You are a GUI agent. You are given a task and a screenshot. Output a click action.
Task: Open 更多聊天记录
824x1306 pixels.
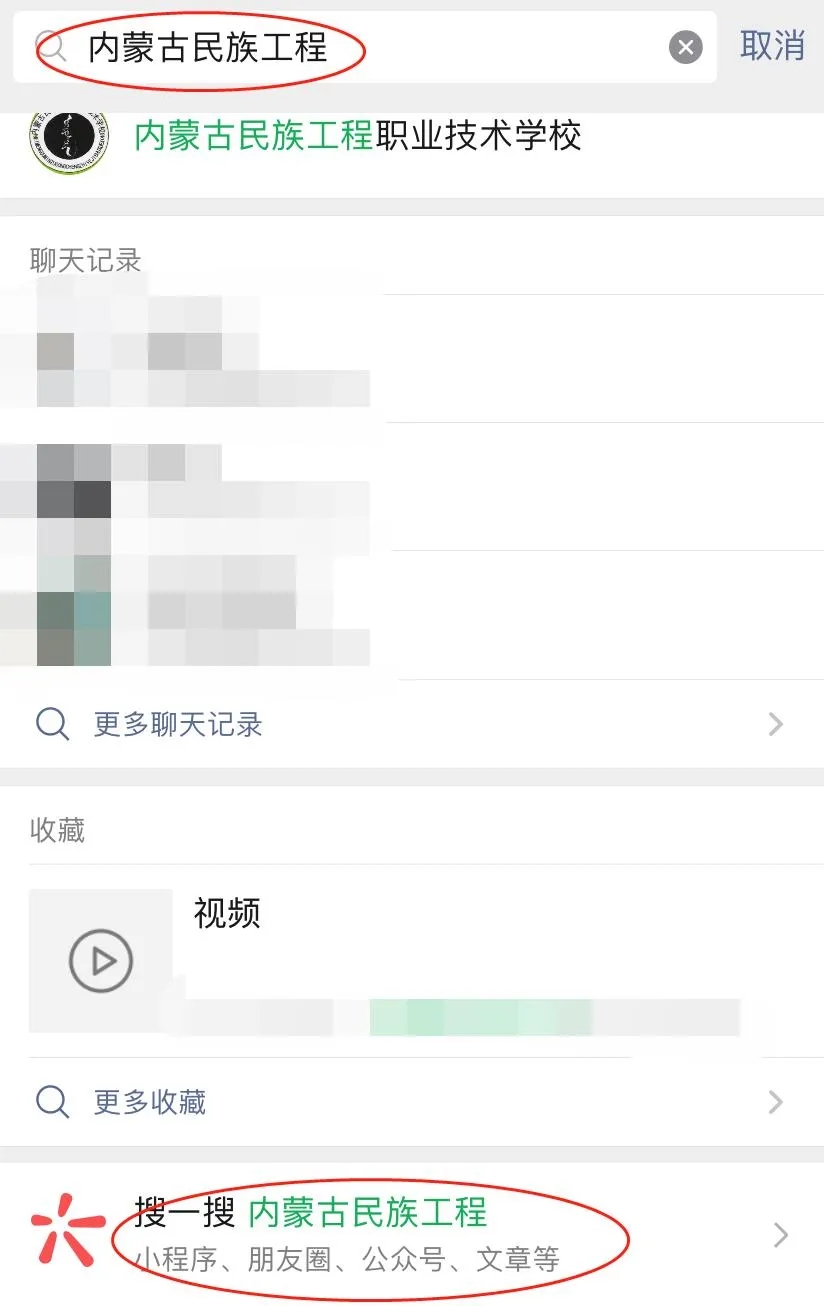coord(178,724)
